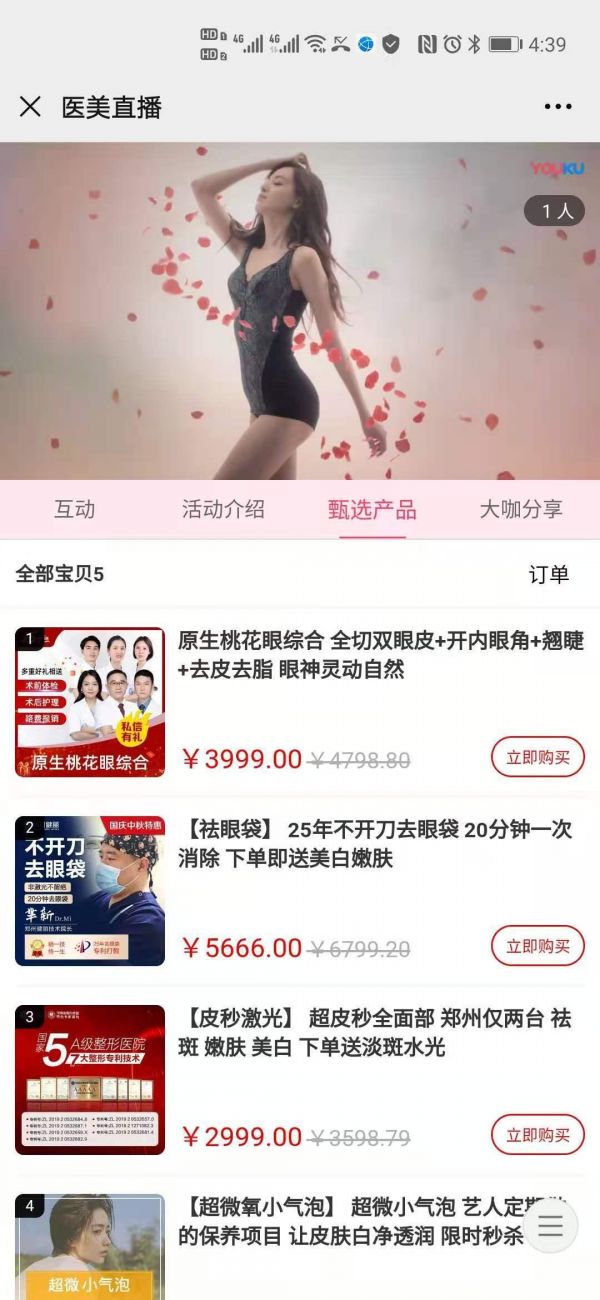This screenshot has width=600, height=1300.
Task: Open 订单 orders
Action: (548, 574)
